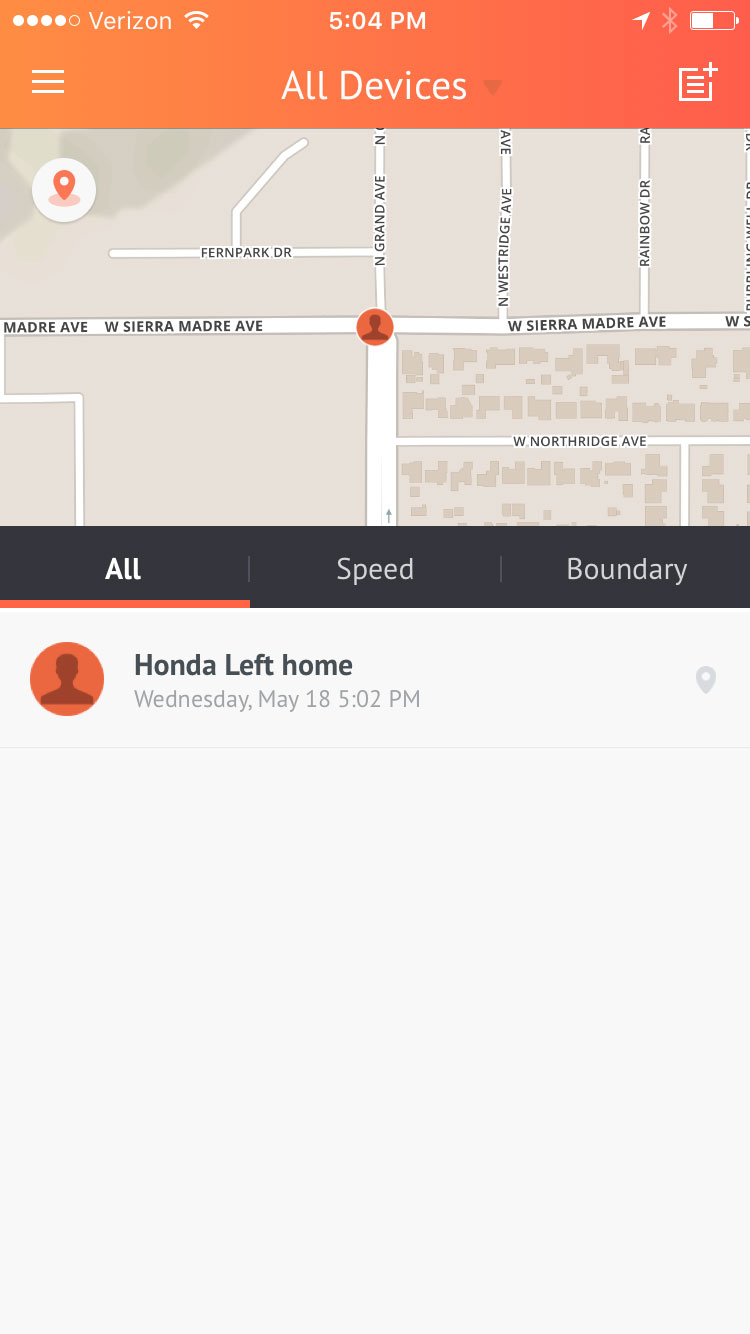The image size is (750, 1334).
Task: Tap the device marker on the map
Action: point(375,327)
